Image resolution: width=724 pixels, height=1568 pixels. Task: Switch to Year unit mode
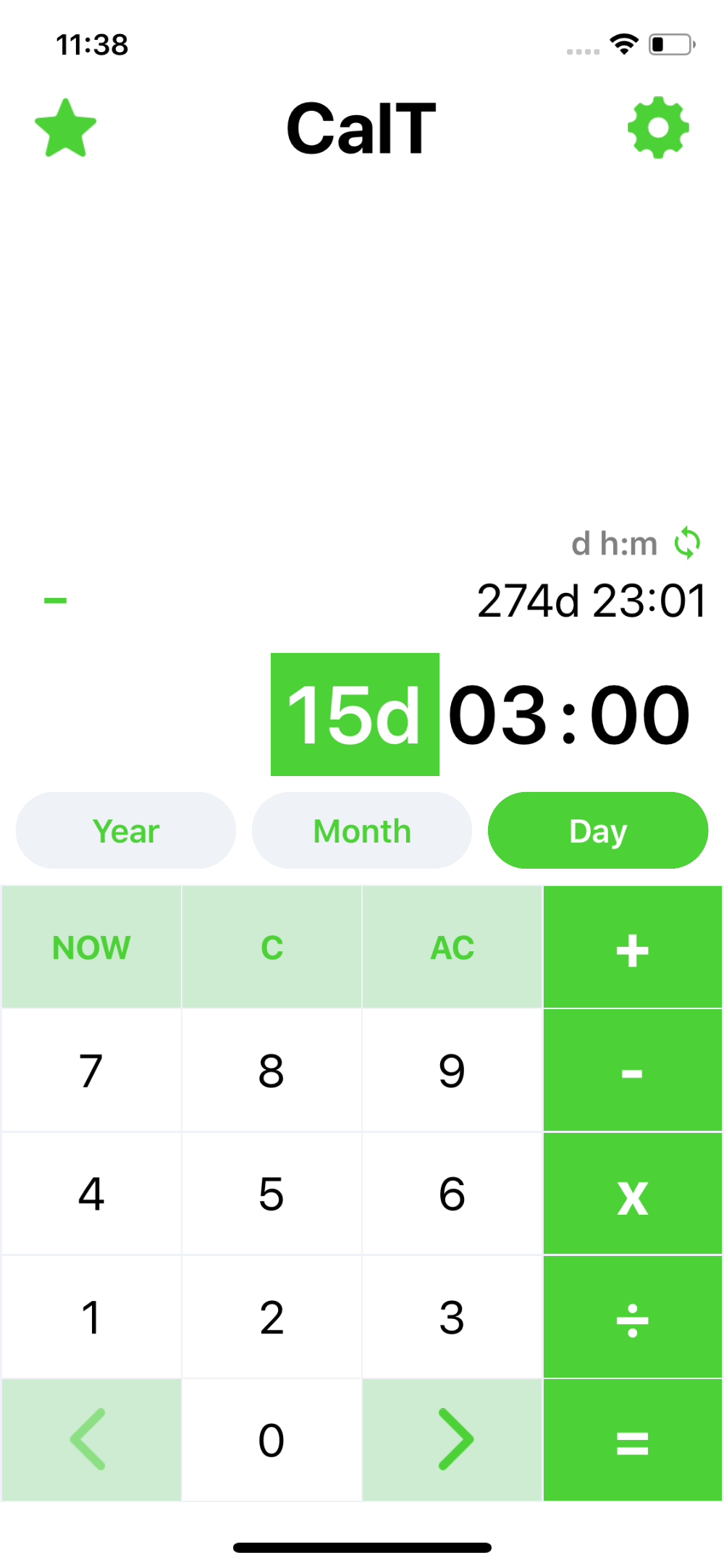[x=125, y=830]
